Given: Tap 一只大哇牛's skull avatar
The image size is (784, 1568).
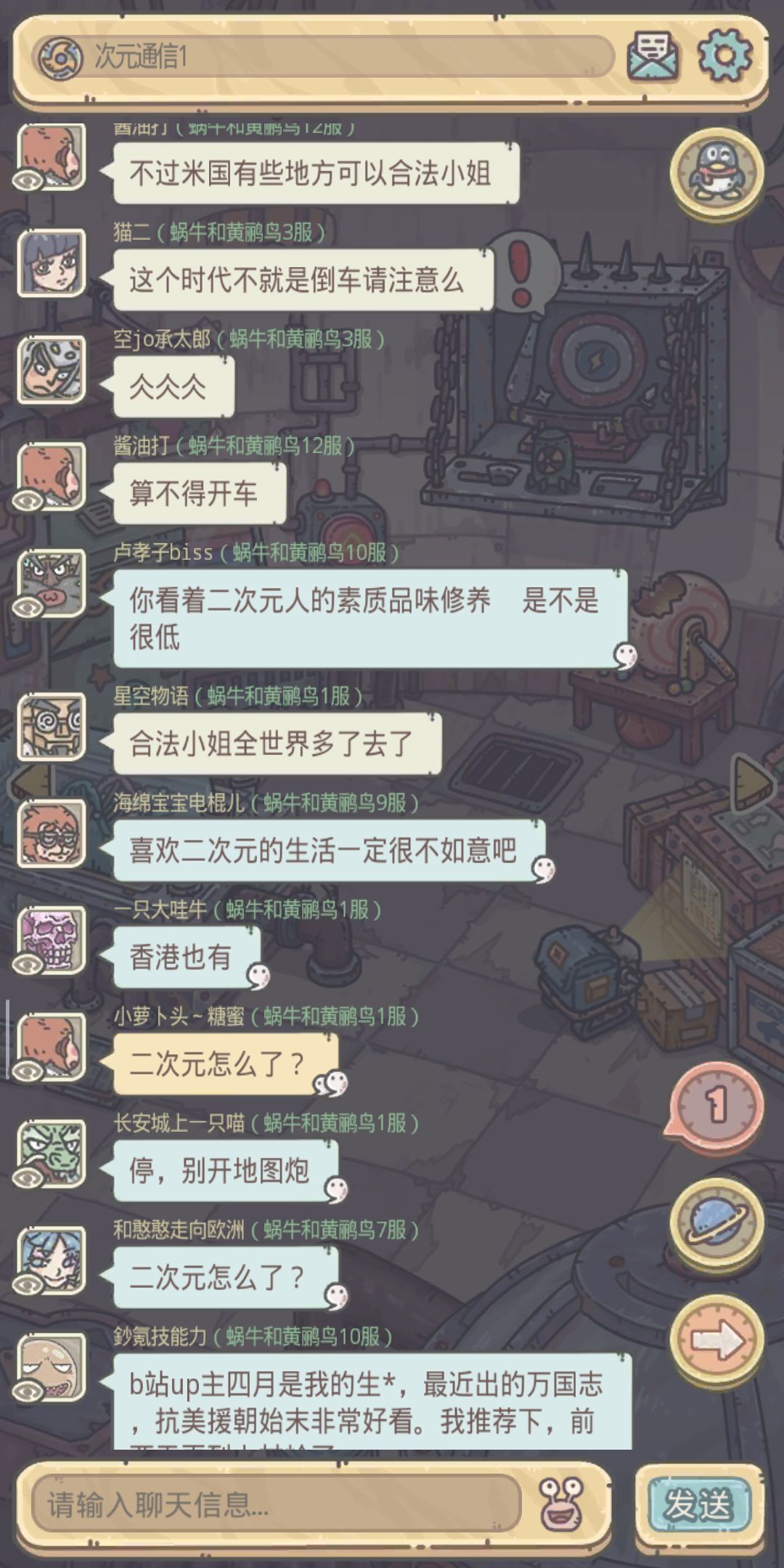Looking at the screenshot, I should point(49,939).
